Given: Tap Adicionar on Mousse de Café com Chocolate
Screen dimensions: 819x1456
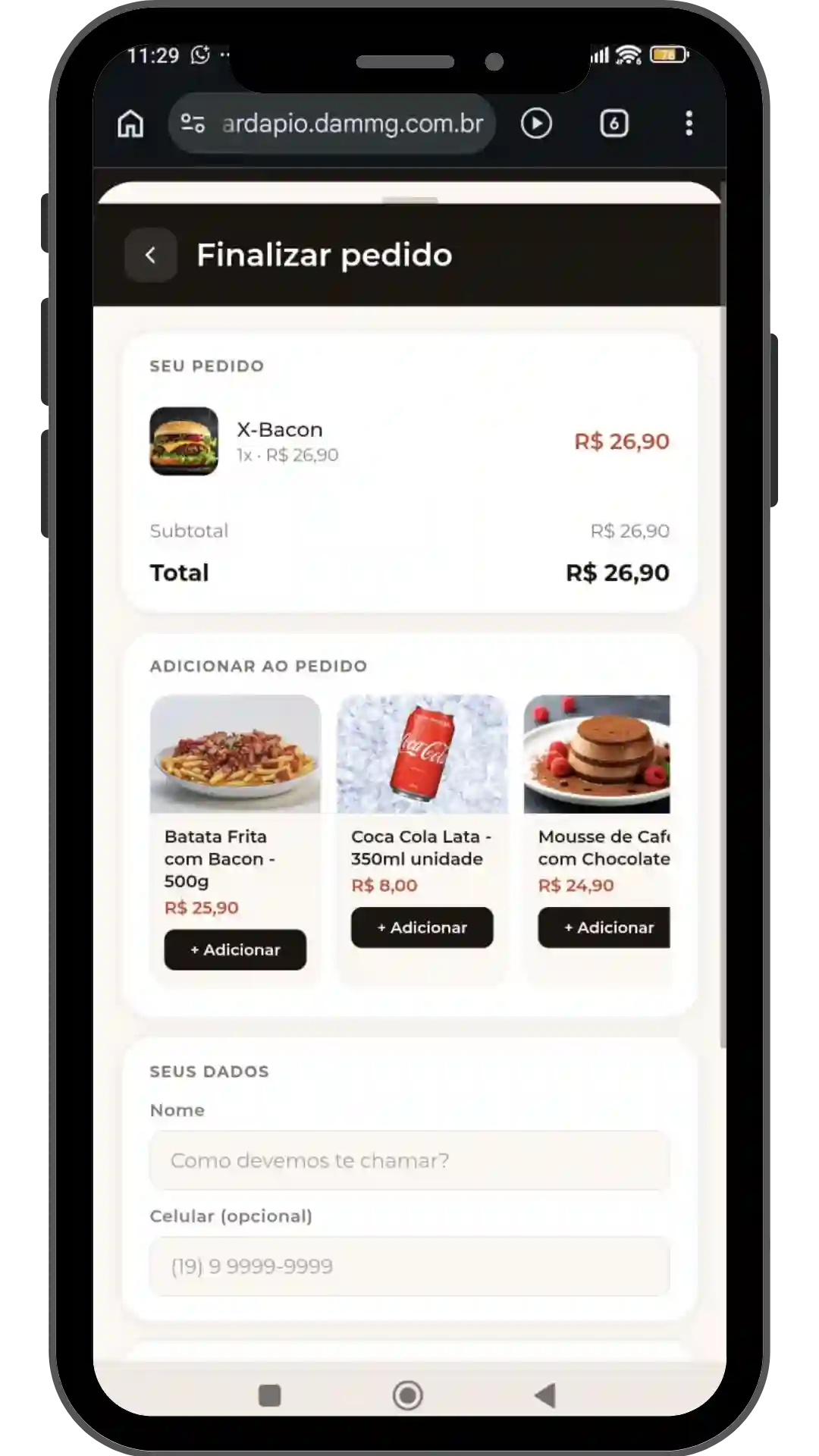Looking at the screenshot, I should tap(608, 927).
